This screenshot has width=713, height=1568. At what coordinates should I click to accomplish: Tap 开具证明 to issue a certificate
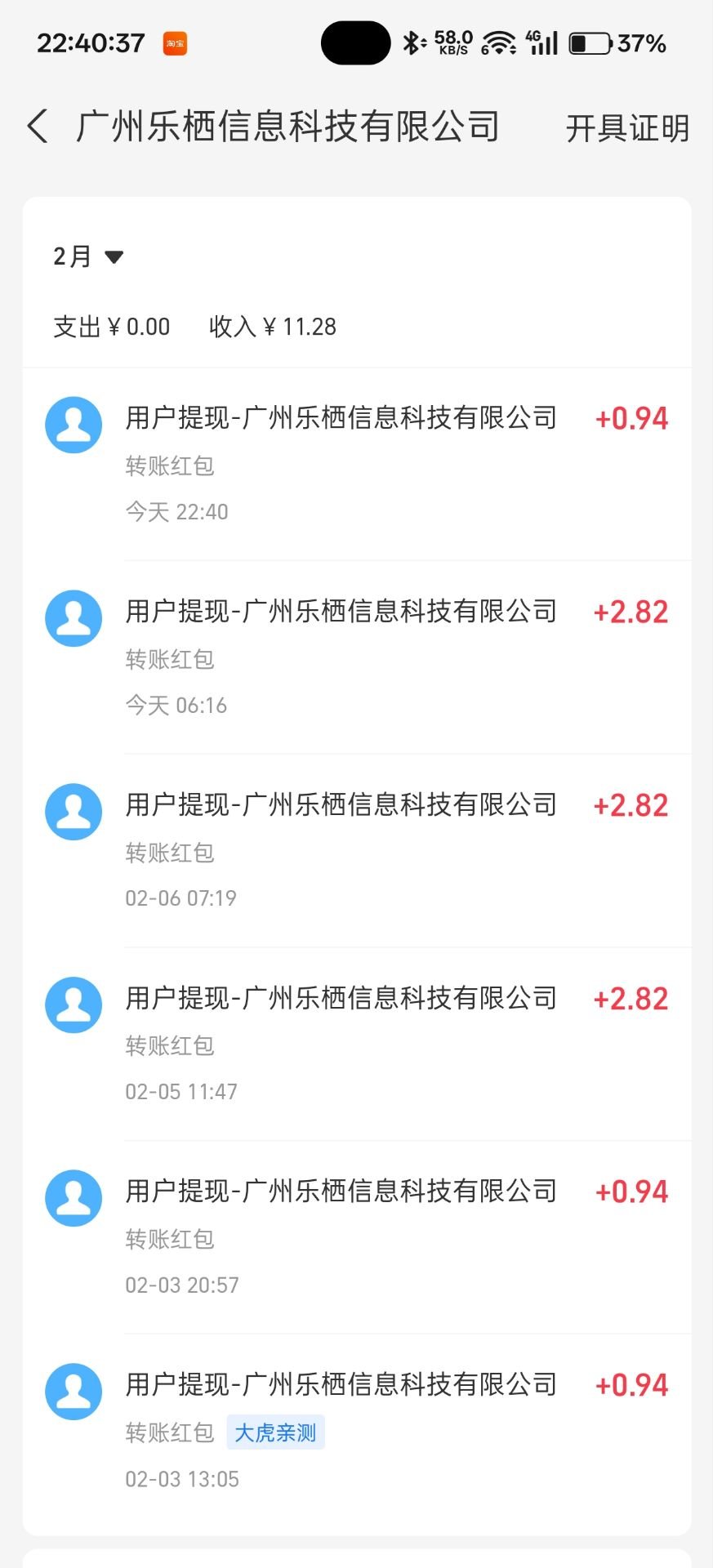[626, 128]
